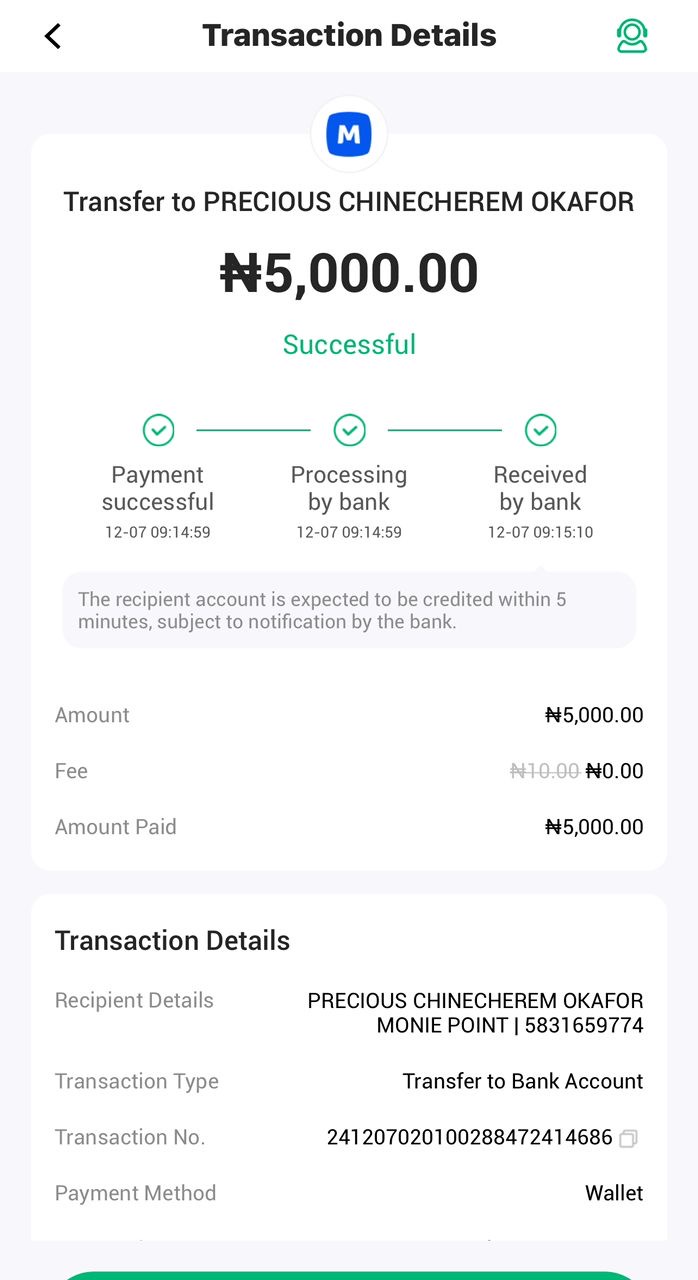Viewport: 698px width, 1280px height.
Task: Go back from Transaction Details
Action: point(53,36)
